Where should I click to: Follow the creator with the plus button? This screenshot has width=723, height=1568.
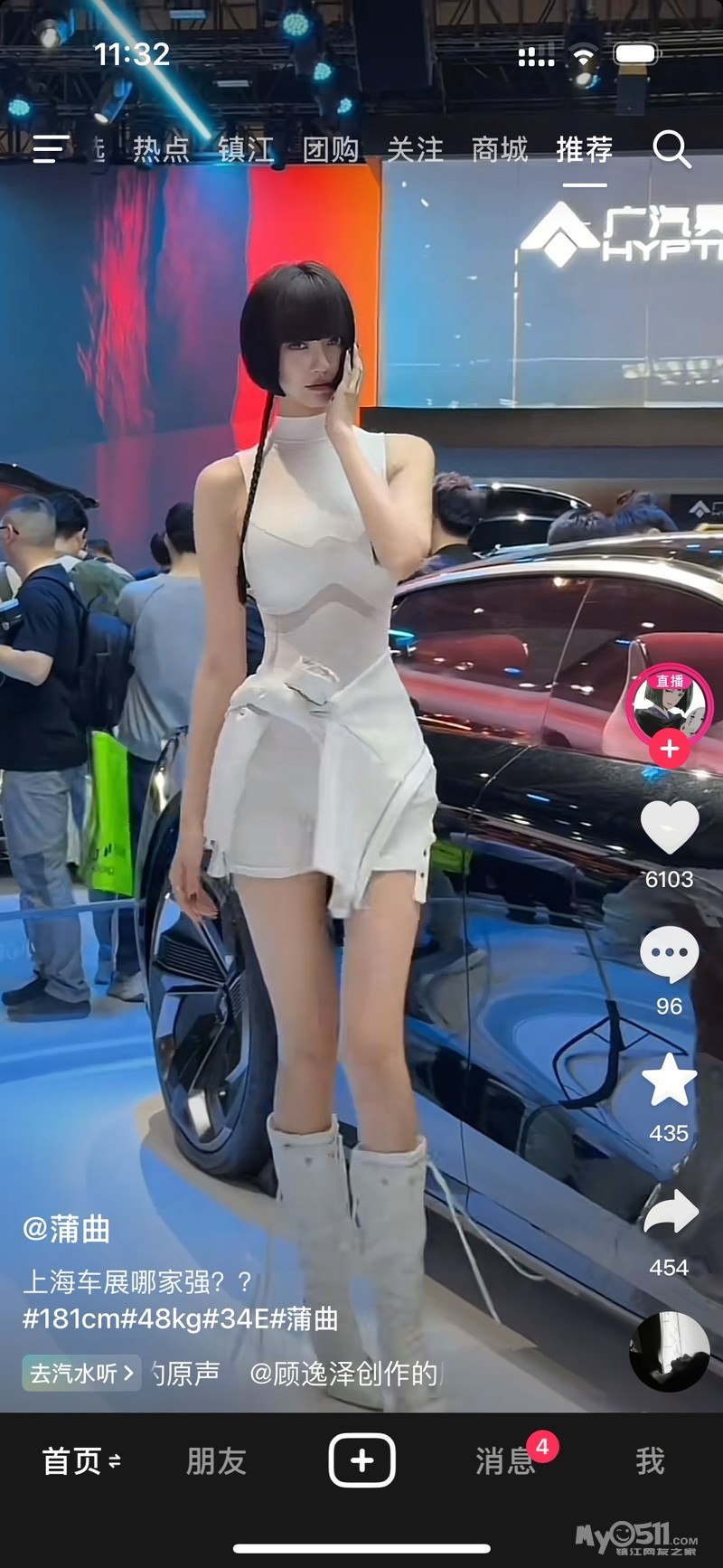point(669,749)
